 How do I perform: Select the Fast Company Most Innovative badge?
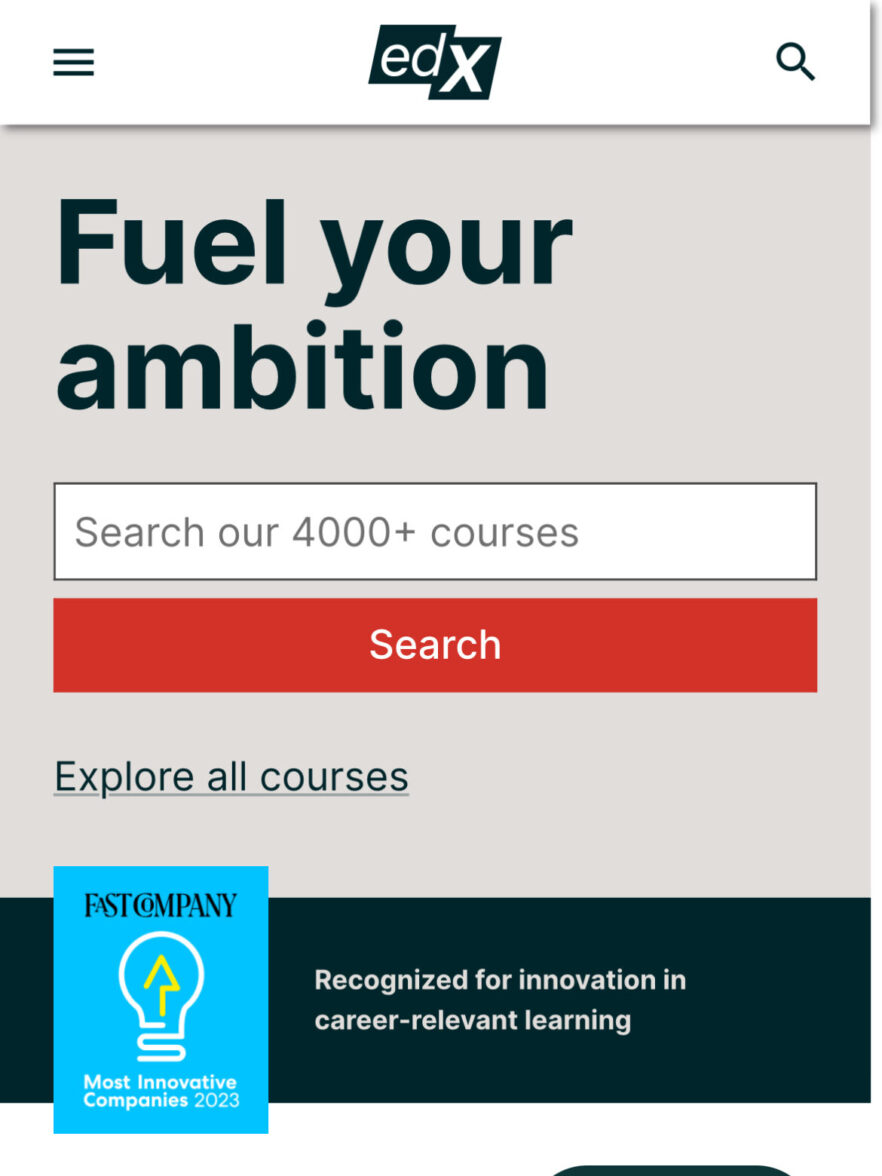pos(160,998)
